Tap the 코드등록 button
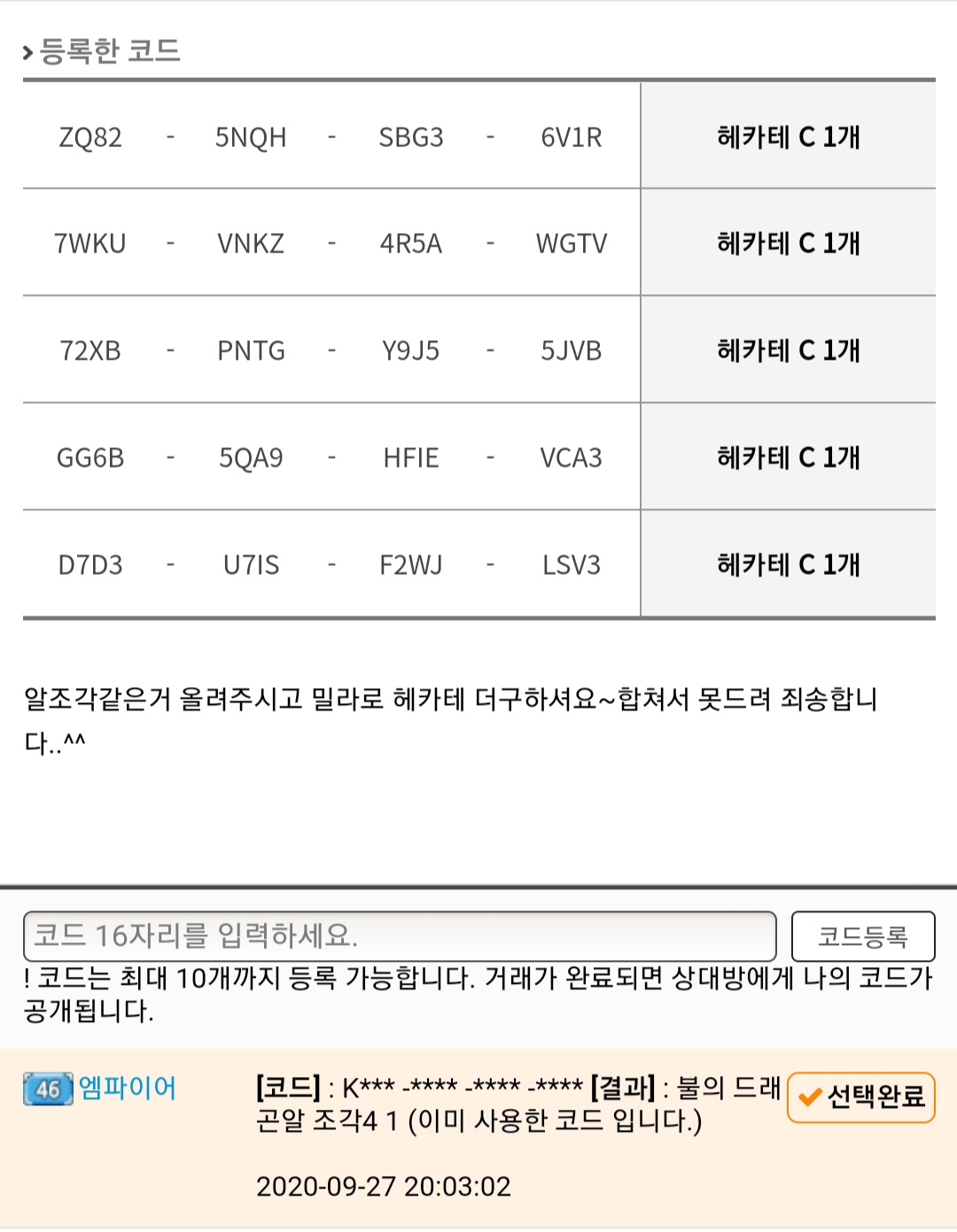The width and height of the screenshot is (957, 1232). [862, 936]
